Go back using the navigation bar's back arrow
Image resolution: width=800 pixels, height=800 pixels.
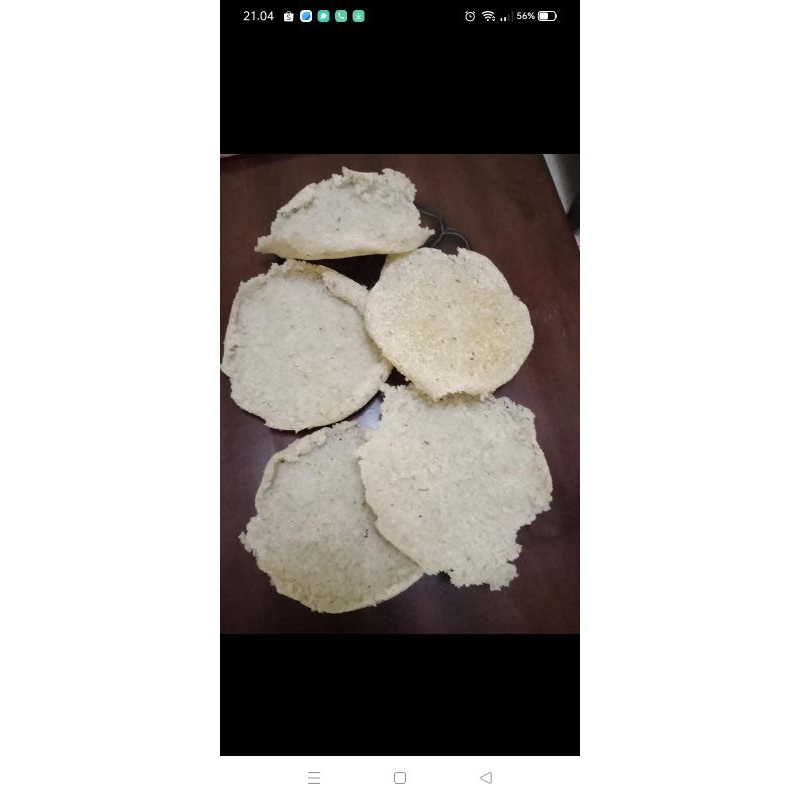[x=486, y=778]
